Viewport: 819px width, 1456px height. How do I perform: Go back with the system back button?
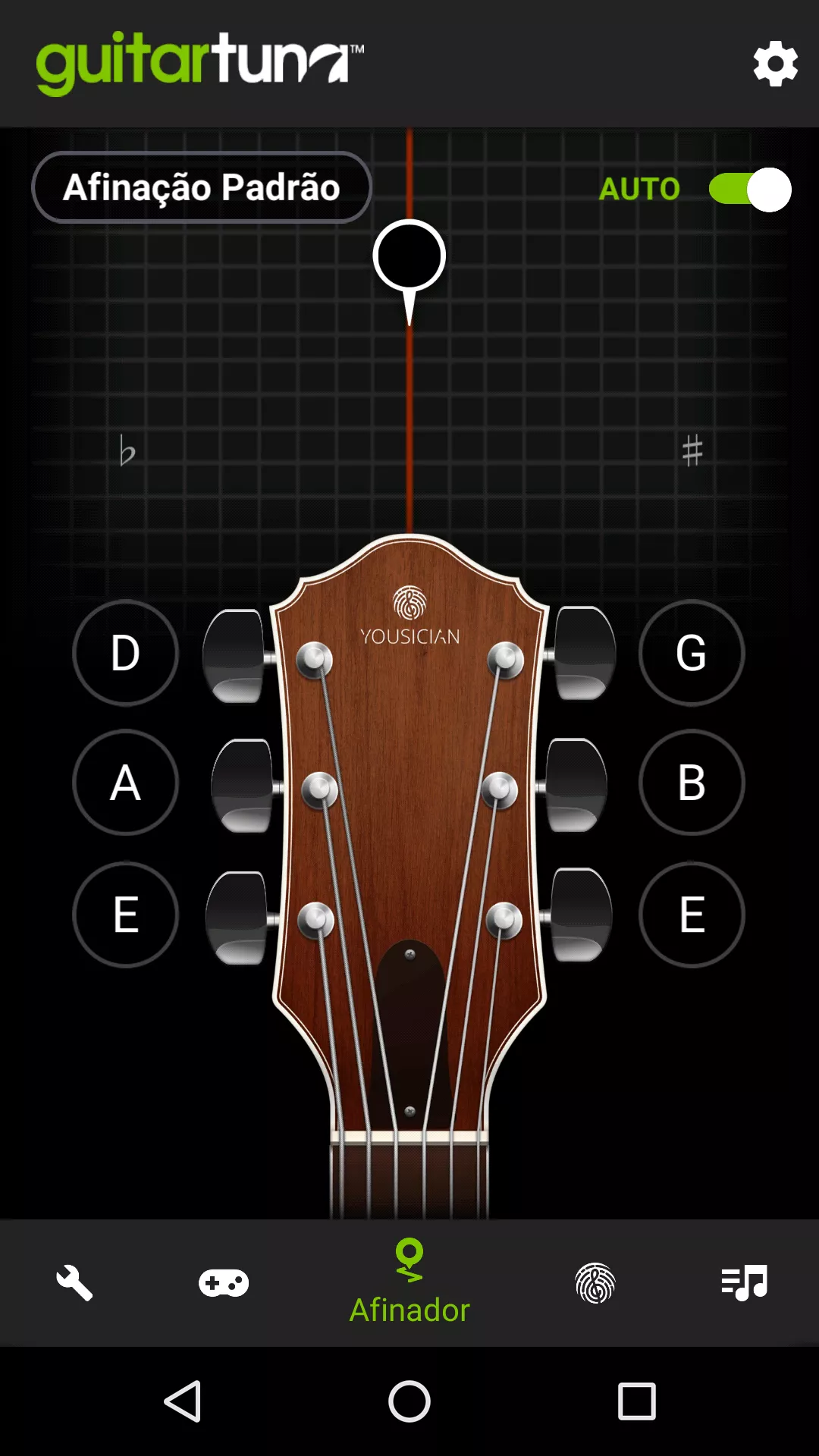point(183,1401)
